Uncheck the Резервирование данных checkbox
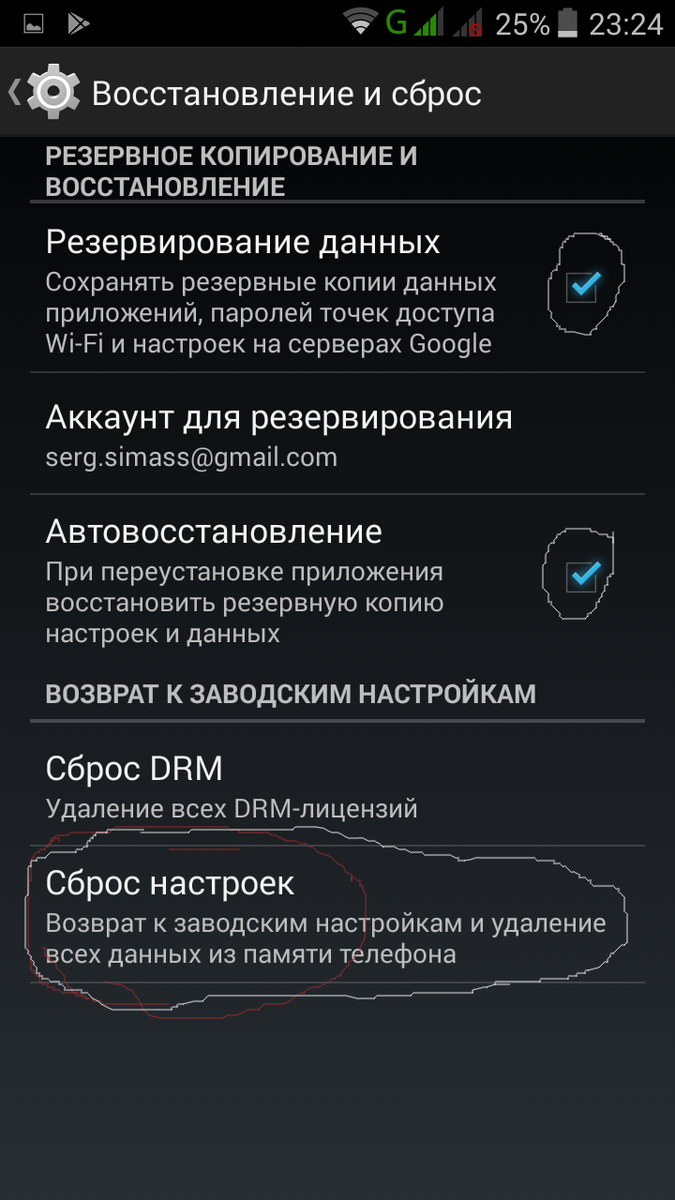This screenshot has height=1200, width=675. tap(583, 287)
